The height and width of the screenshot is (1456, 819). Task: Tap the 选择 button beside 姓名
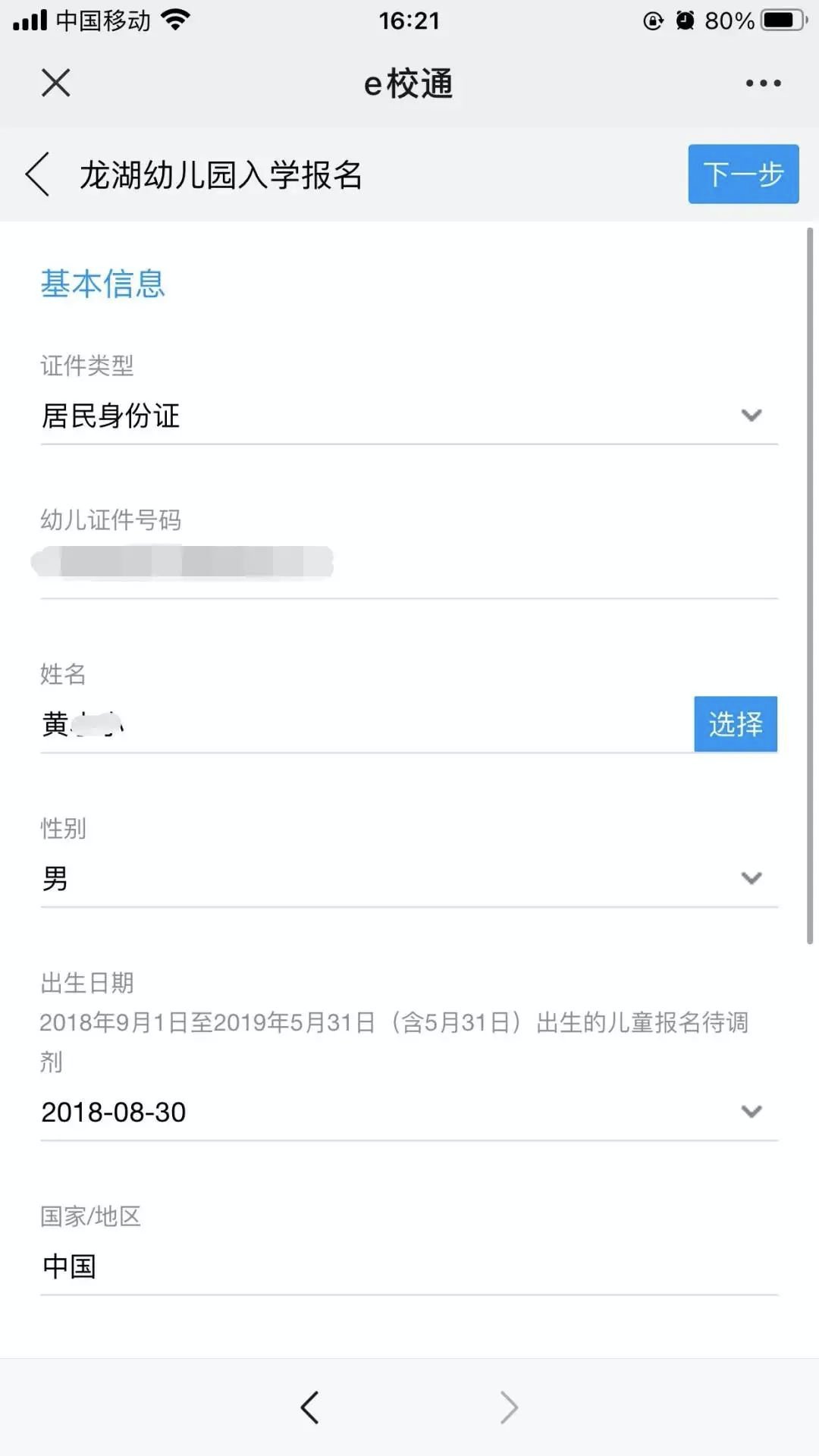tap(735, 724)
